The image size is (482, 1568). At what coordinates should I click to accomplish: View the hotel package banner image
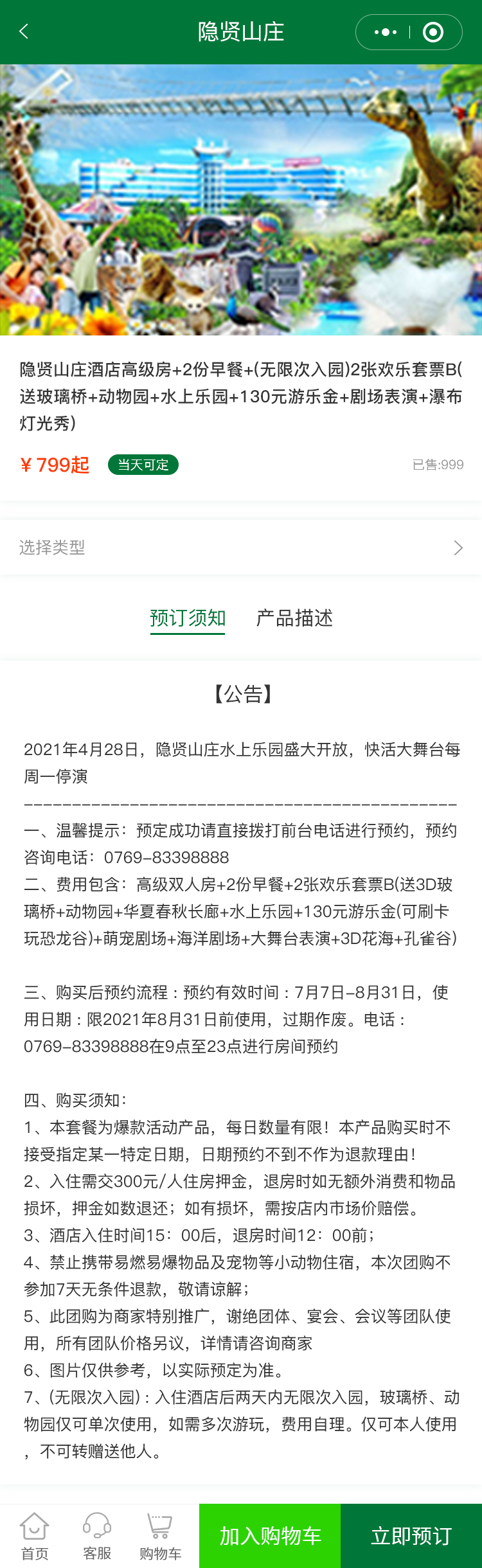[x=241, y=199]
